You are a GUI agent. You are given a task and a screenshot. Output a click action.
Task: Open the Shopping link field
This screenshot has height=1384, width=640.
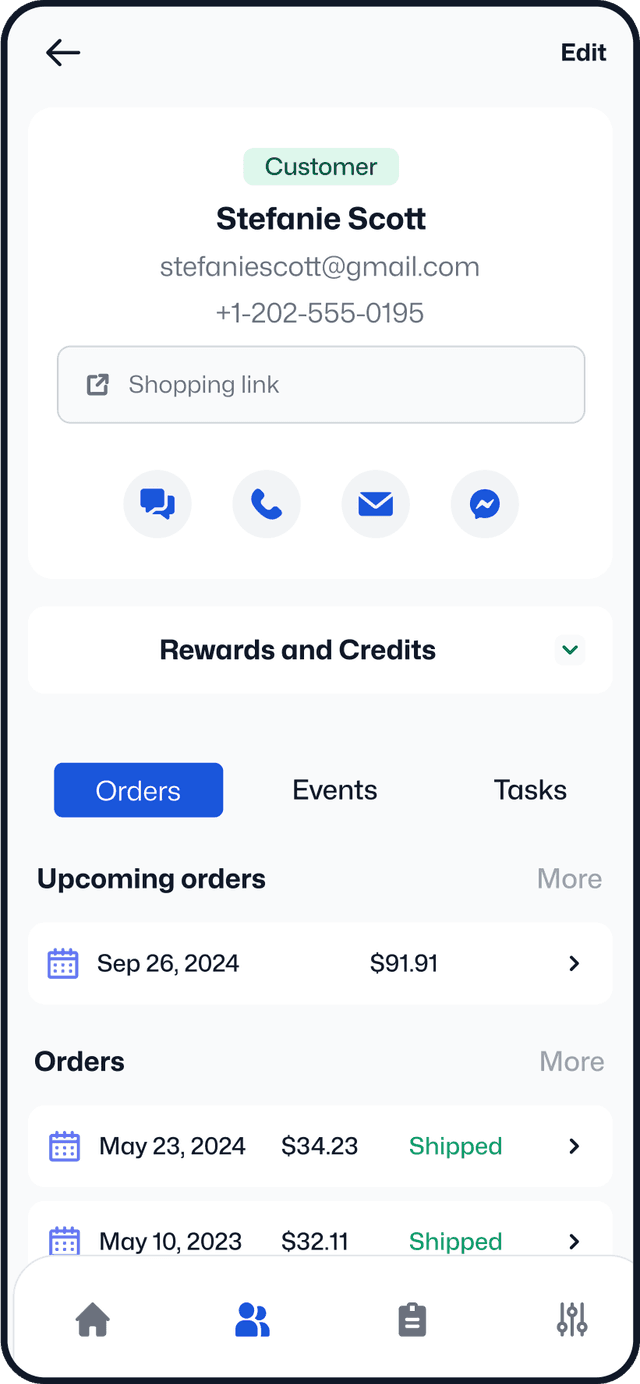point(320,385)
